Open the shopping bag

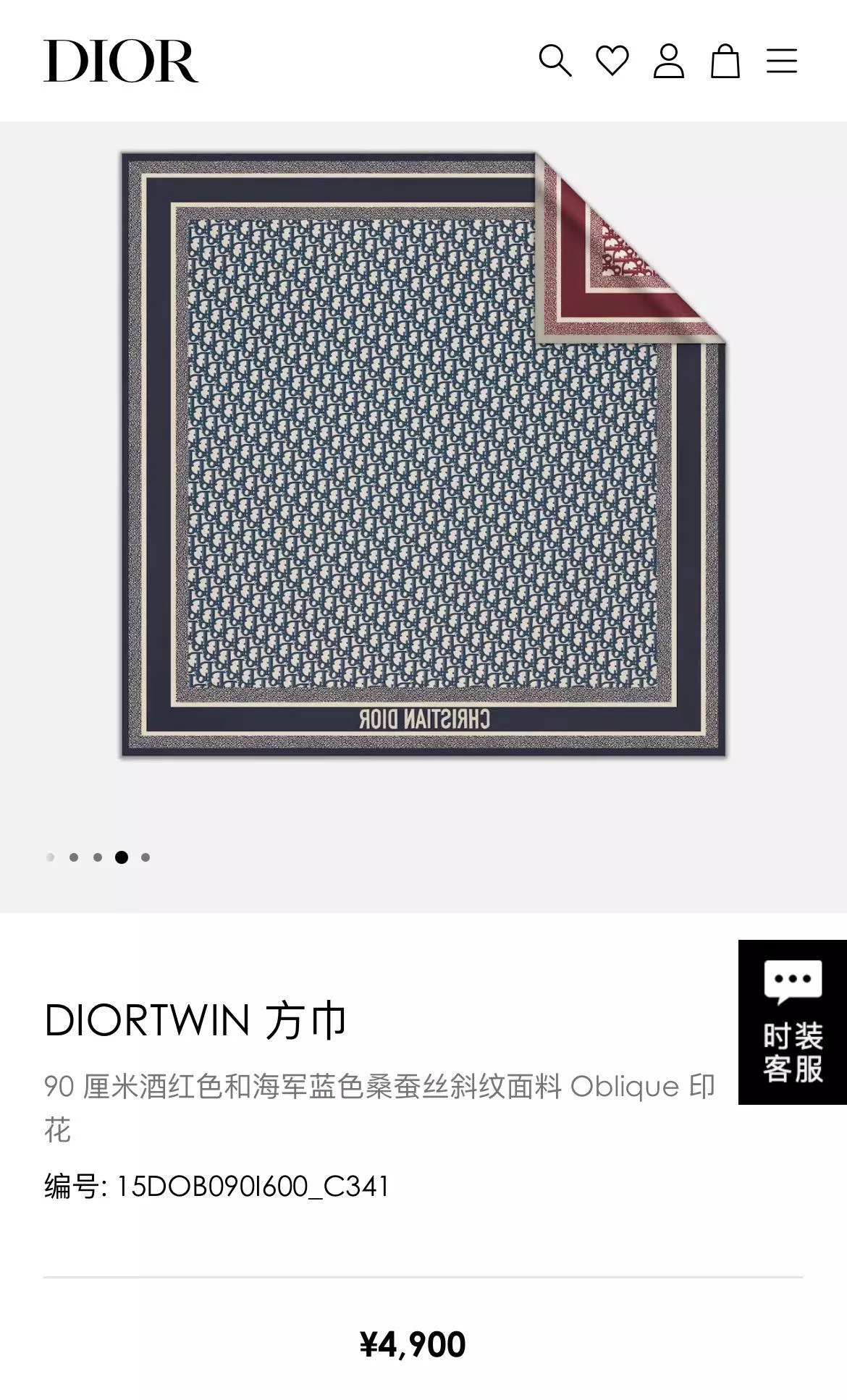pos(725,61)
